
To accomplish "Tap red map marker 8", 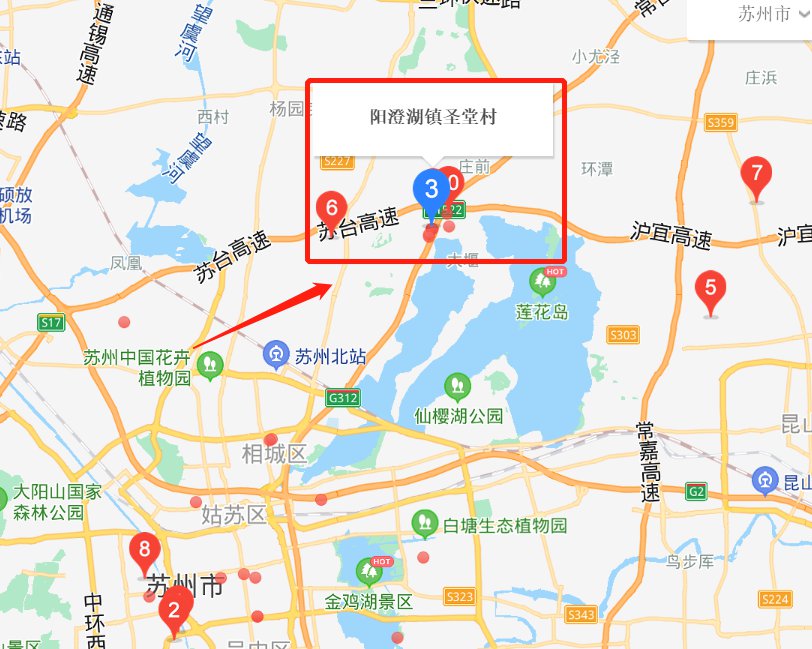I will pos(145,551).
